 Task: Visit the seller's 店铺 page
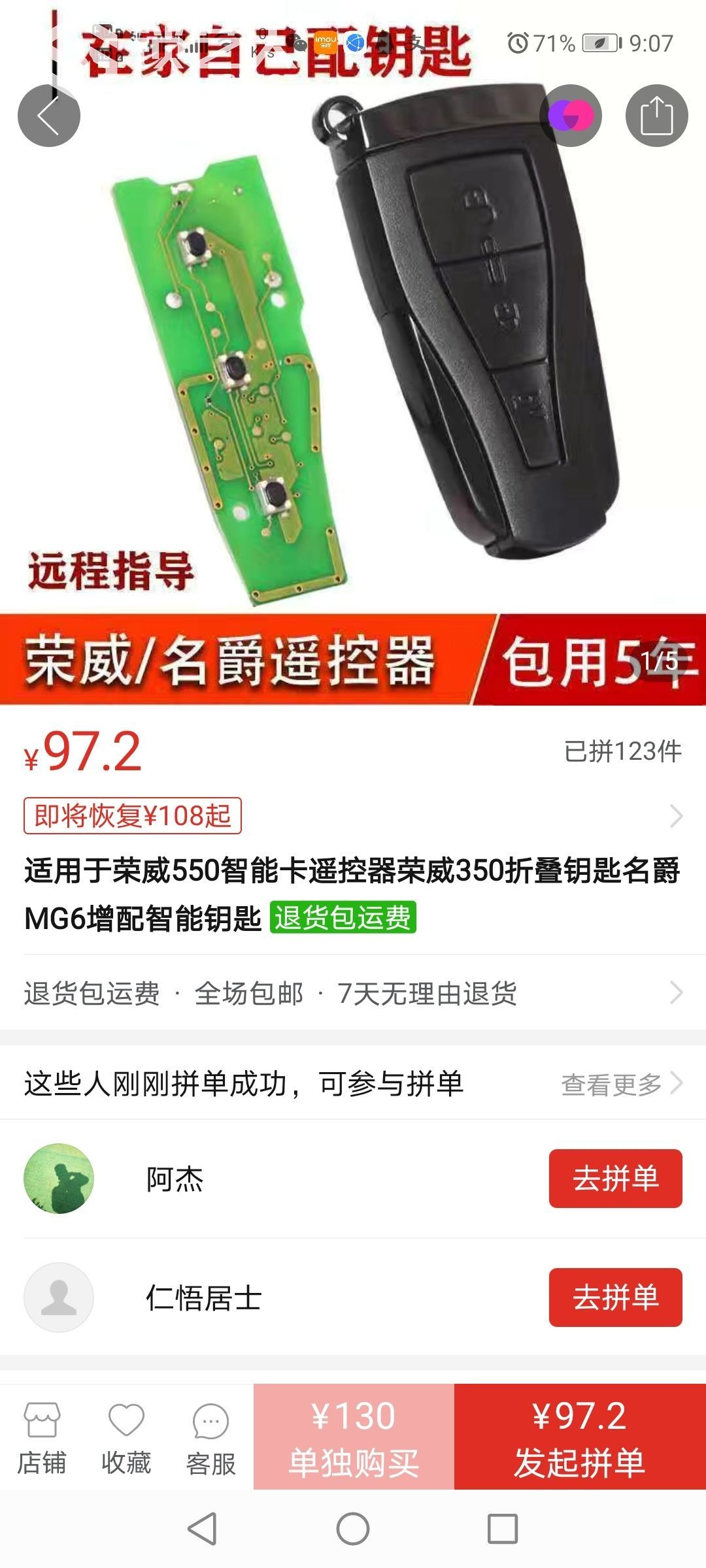[x=42, y=1439]
